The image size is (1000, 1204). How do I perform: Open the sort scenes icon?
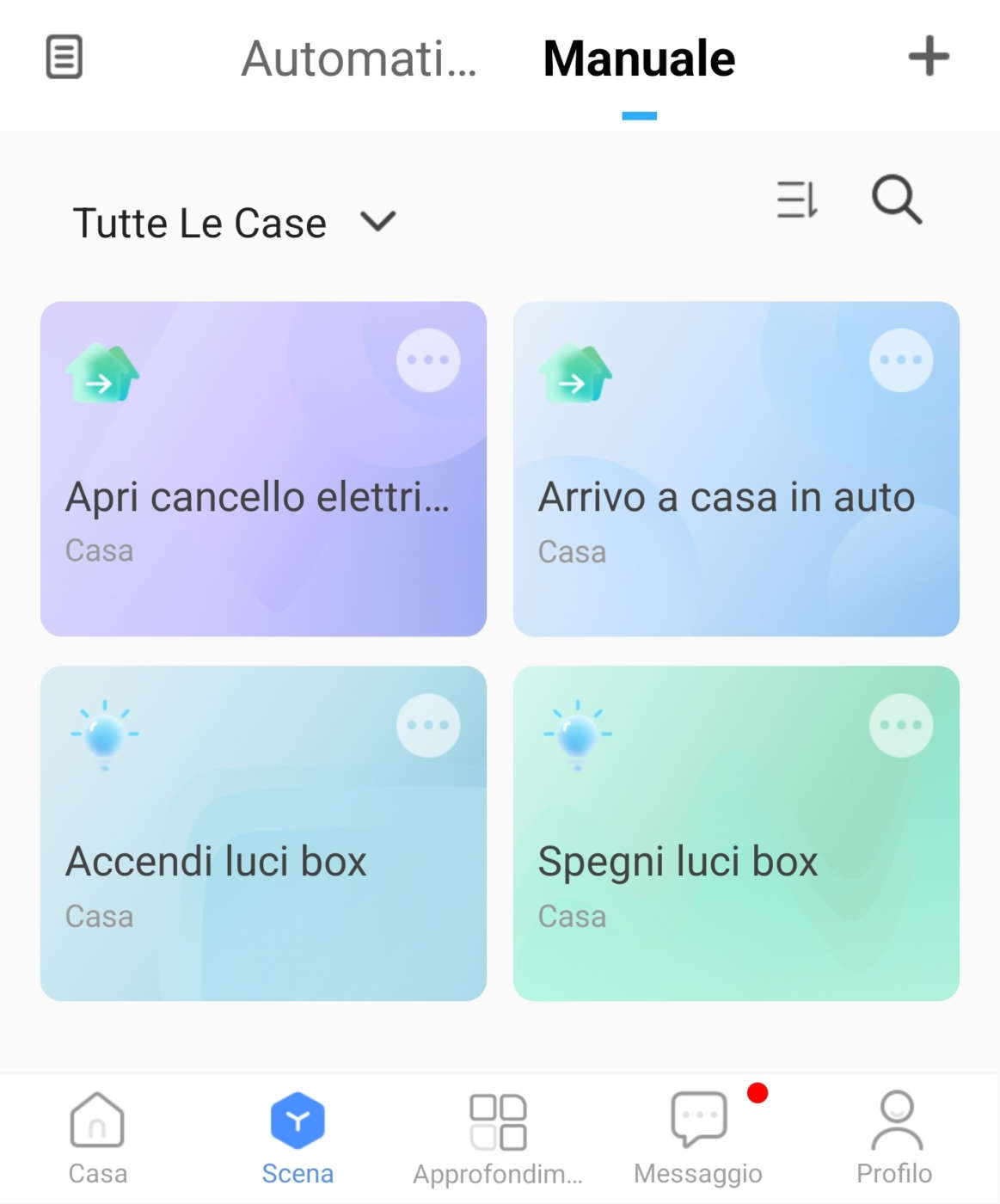[x=797, y=200]
